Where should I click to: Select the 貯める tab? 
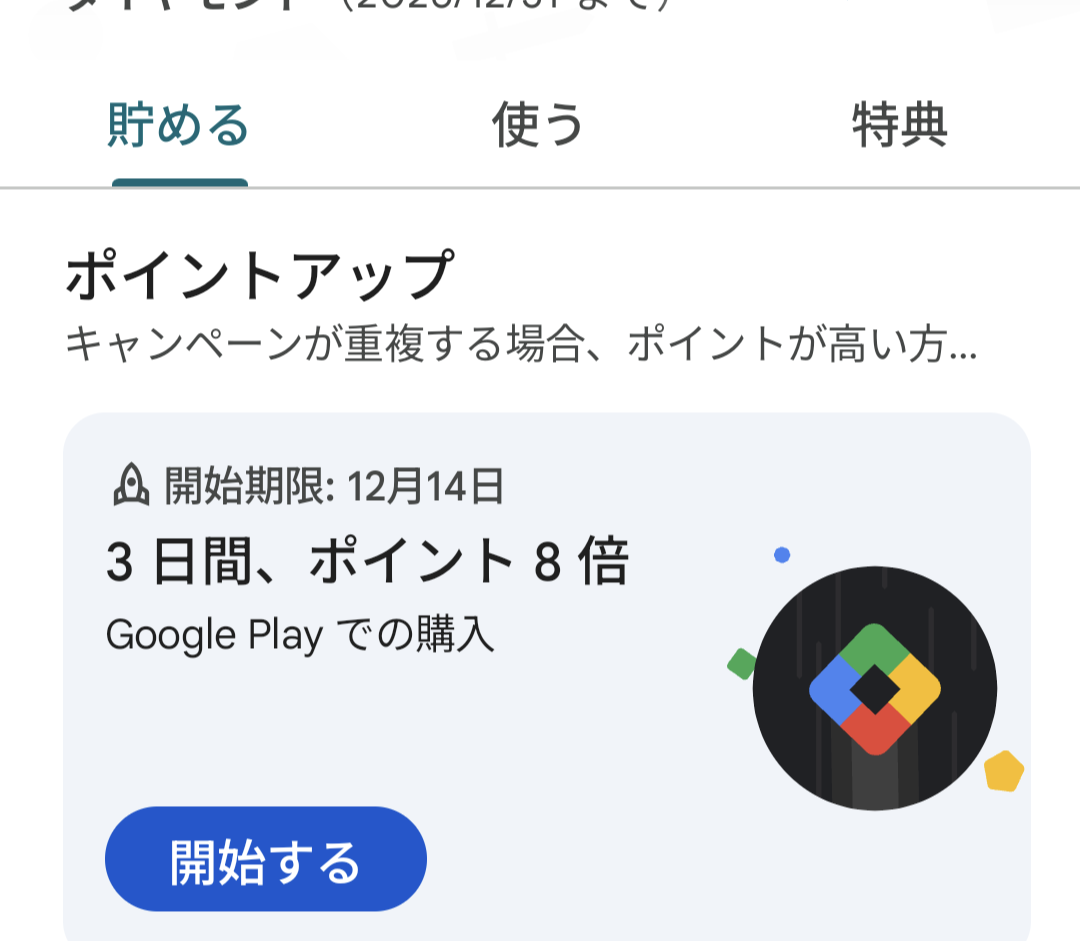pos(178,127)
